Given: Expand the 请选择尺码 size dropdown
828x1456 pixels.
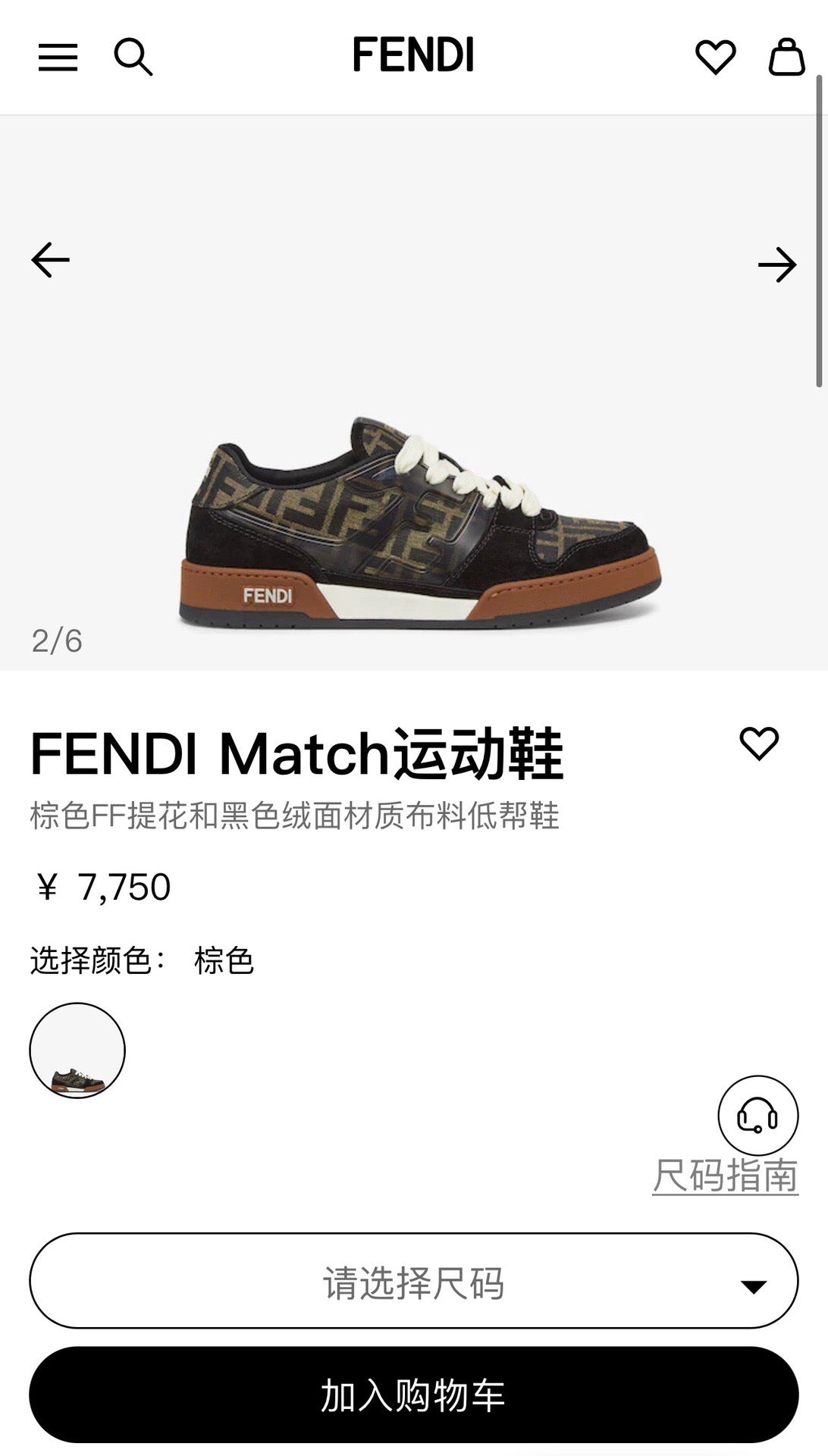Looking at the screenshot, I should tap(413, 1281).
